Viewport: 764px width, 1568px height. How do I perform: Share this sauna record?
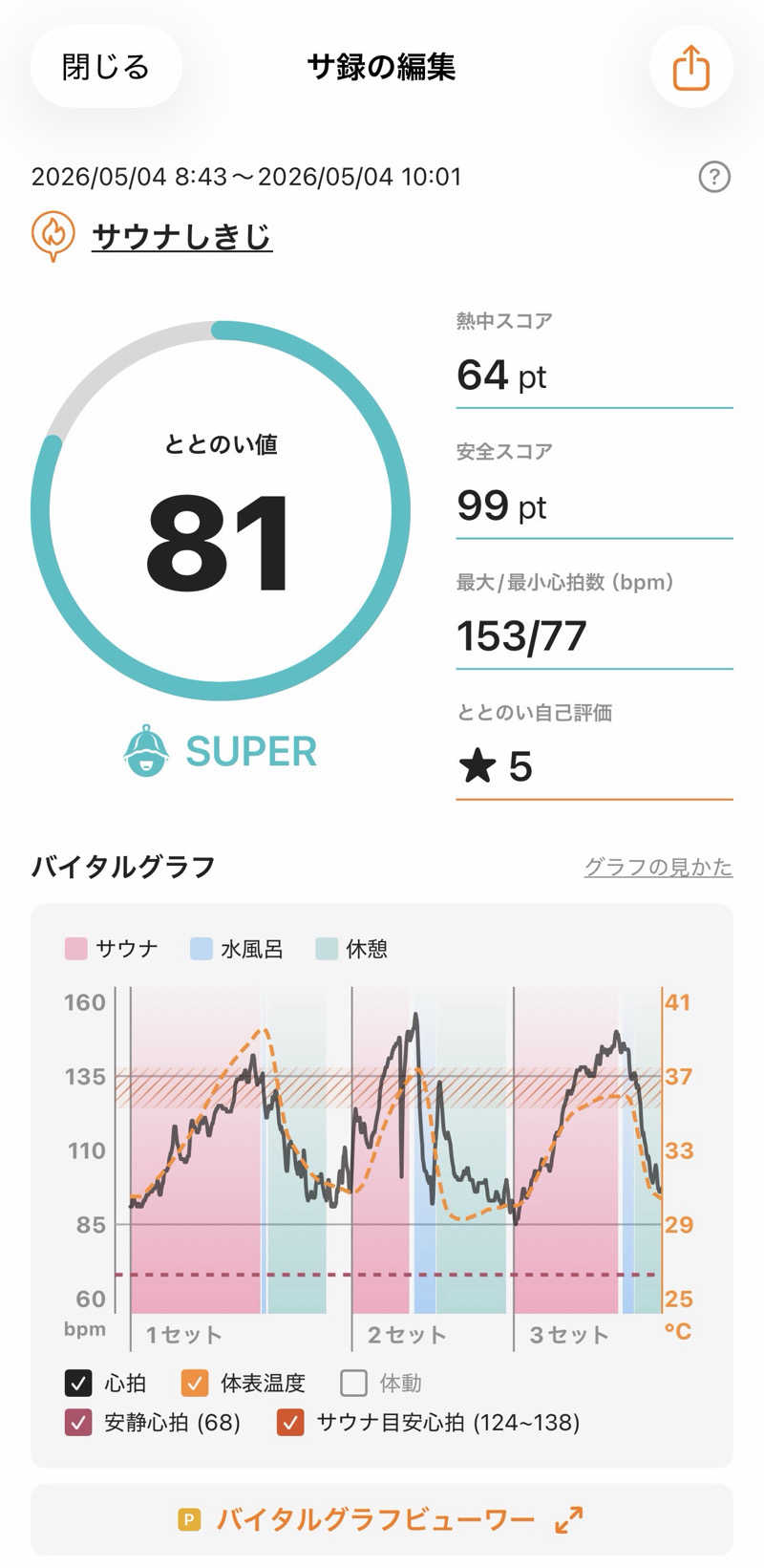[x=691, y=67]
